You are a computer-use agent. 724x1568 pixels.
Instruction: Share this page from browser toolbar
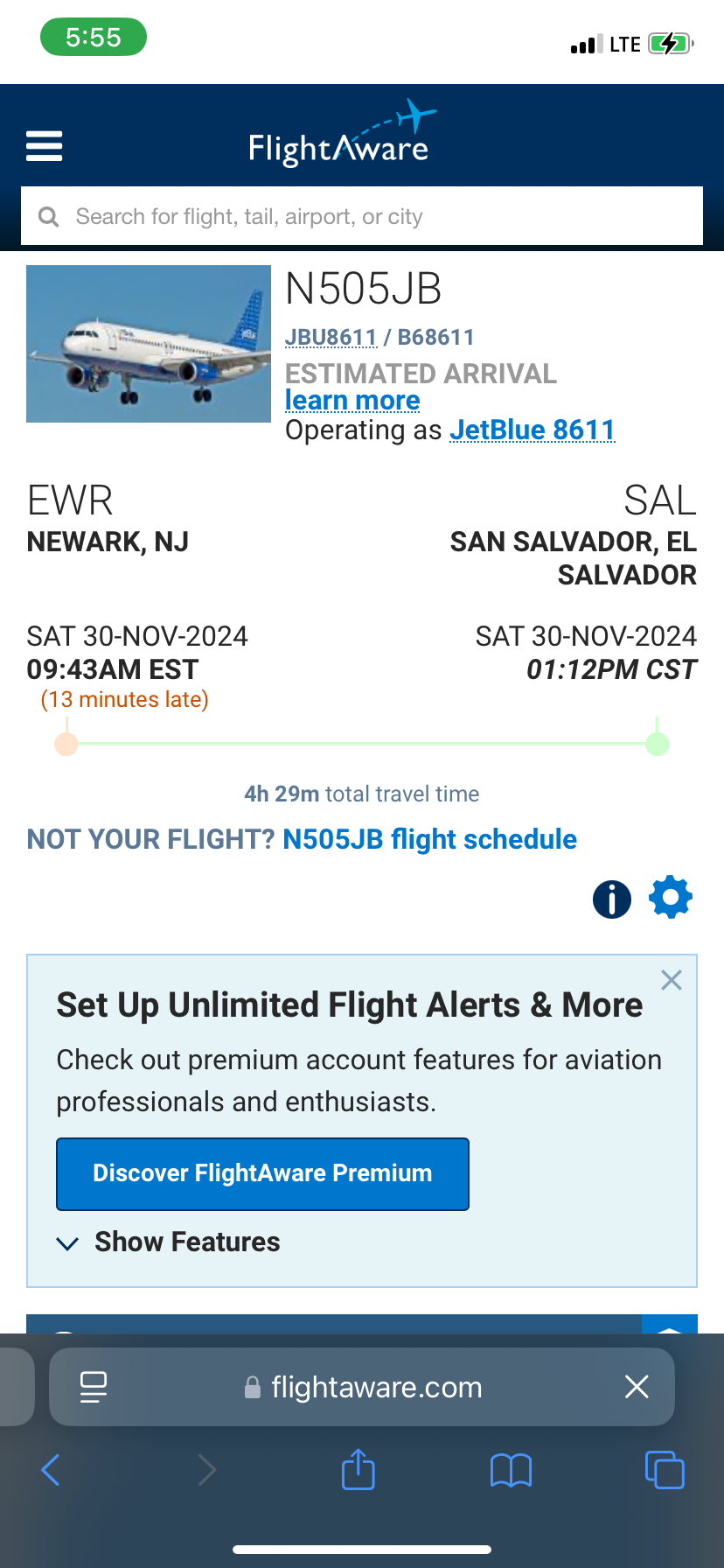(x=359, y=1470)
